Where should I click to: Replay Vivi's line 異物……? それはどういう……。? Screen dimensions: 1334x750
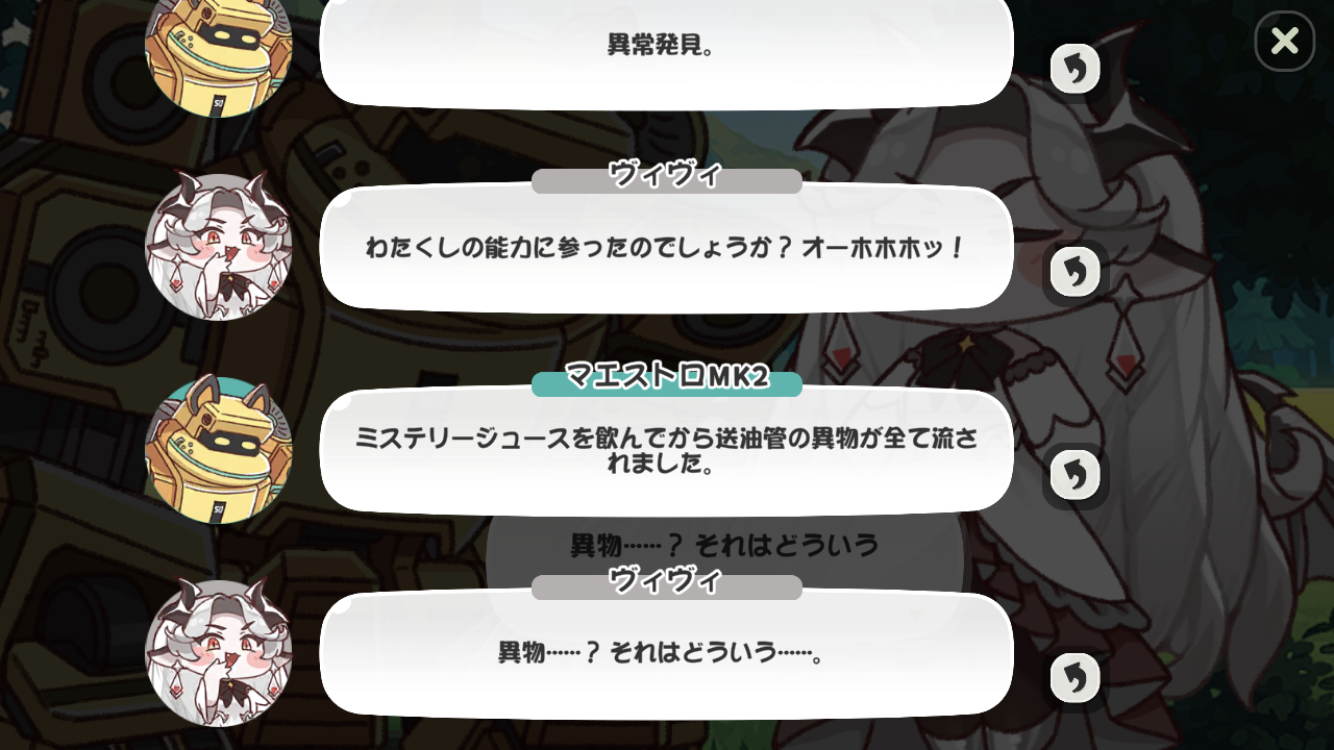pyautogui.click(x=1075, y=678)
